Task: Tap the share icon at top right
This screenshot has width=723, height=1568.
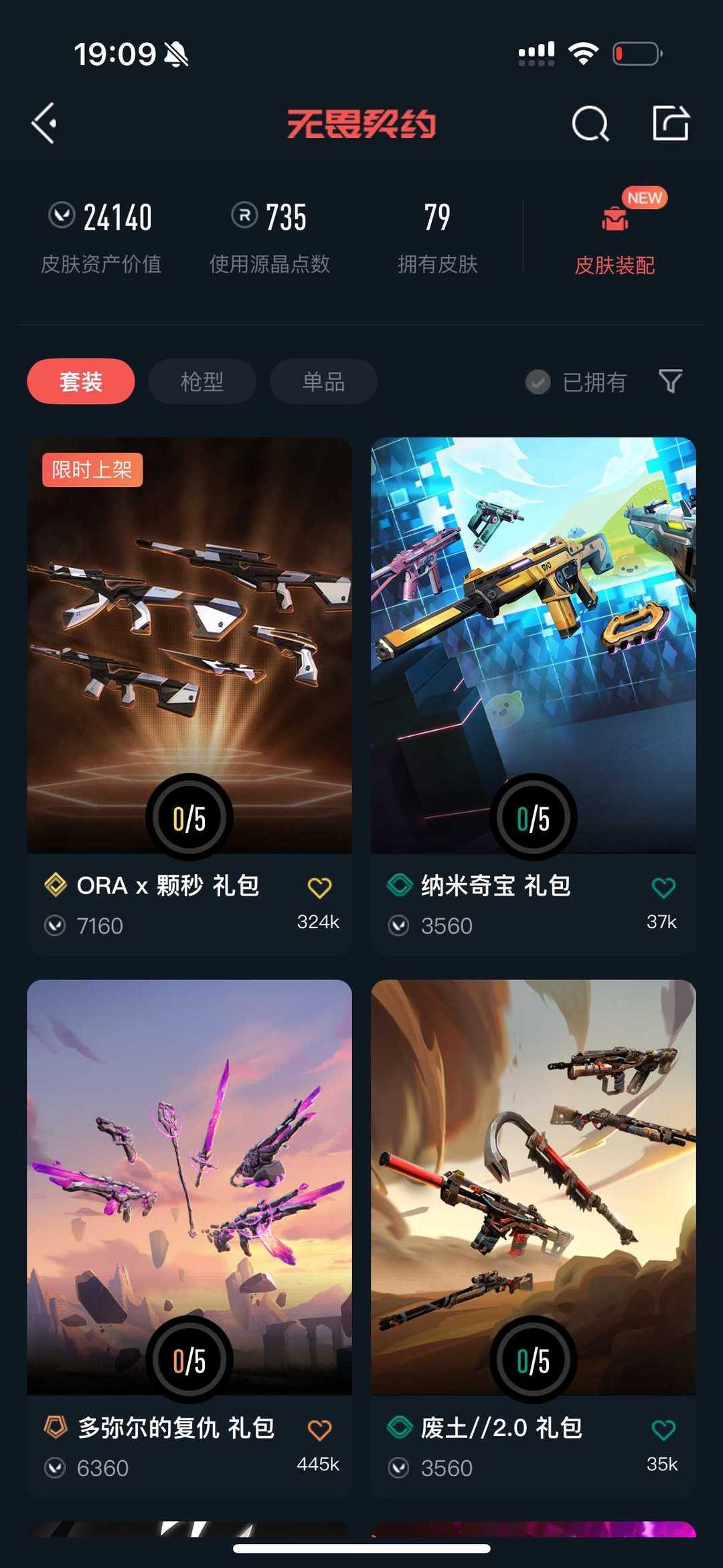Action: [672, 124]
